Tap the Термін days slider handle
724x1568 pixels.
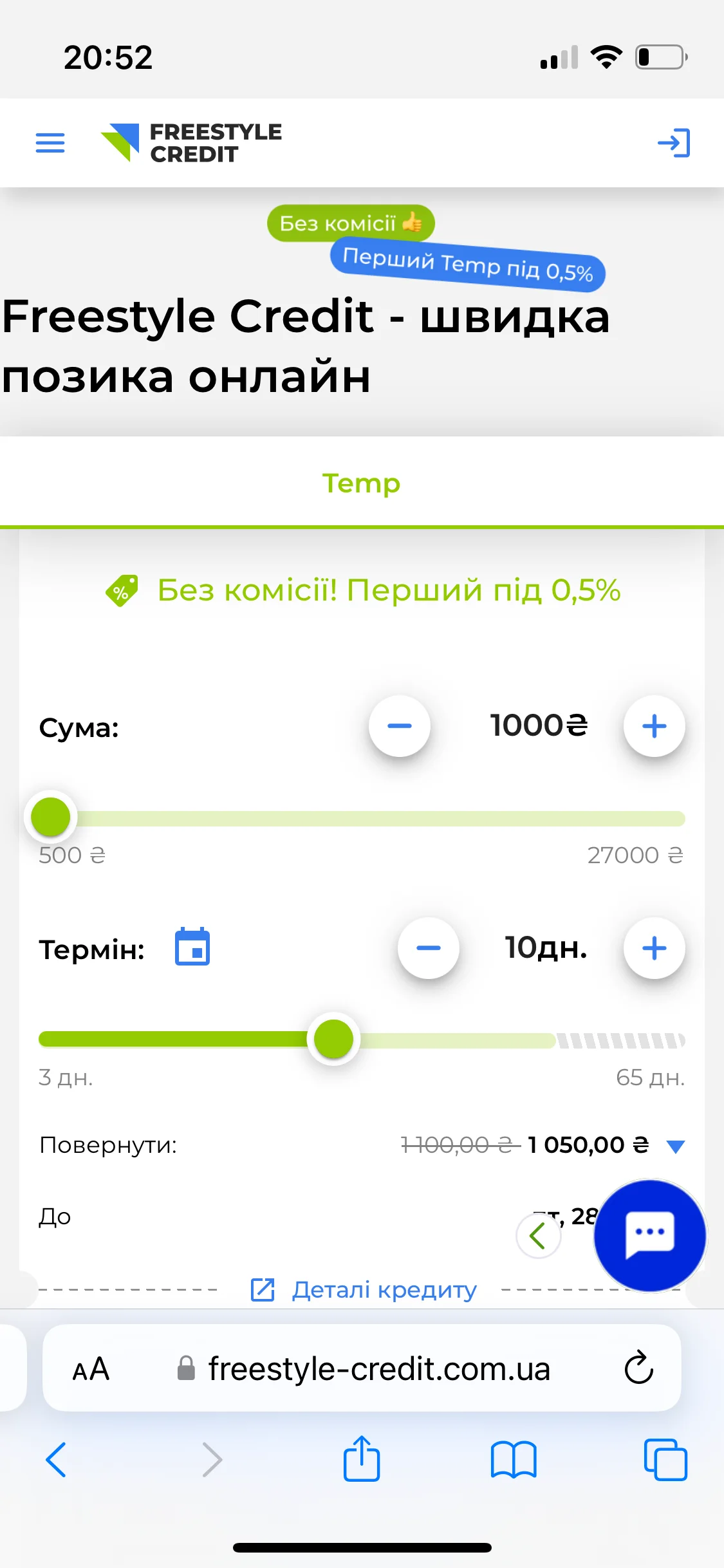click(333, 1038)
